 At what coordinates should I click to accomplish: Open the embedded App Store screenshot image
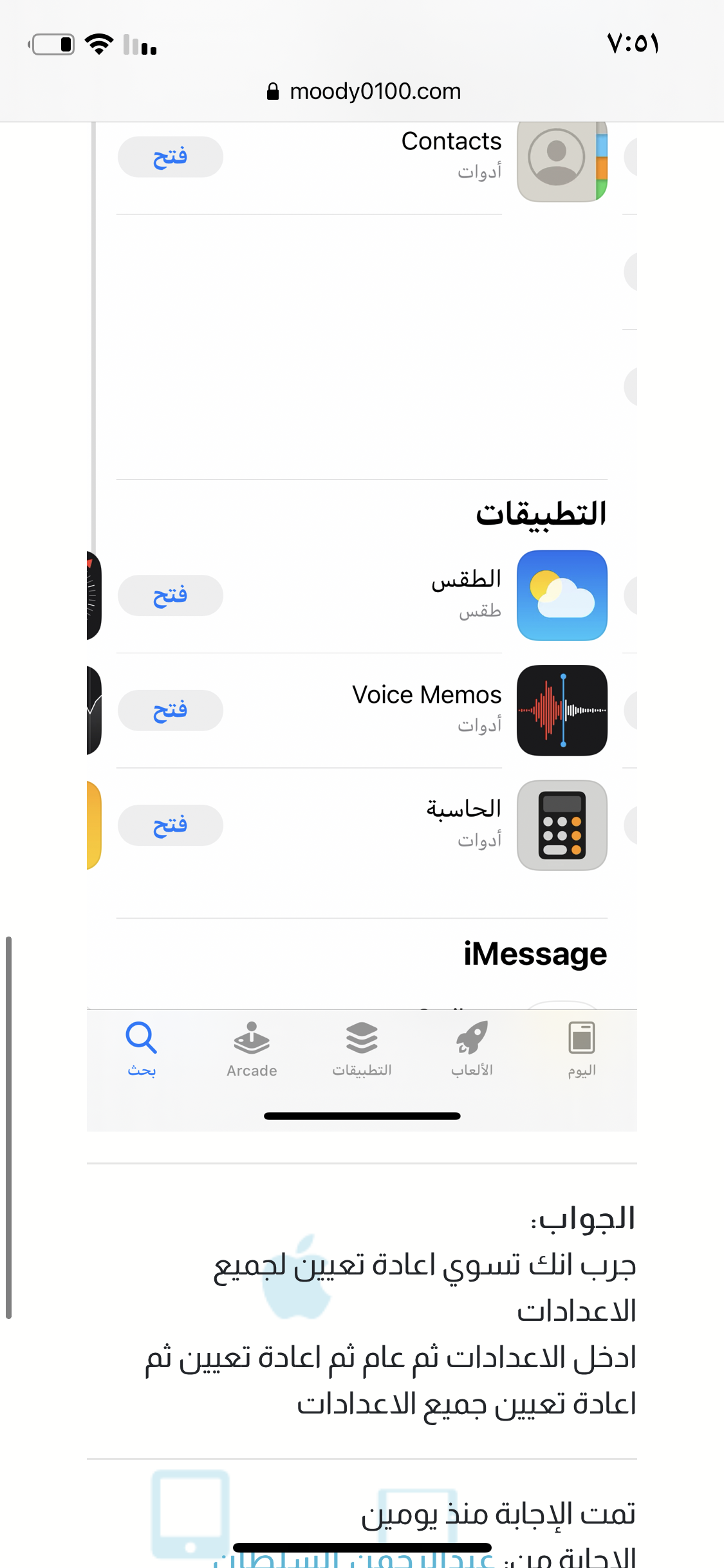pos(362,626)
